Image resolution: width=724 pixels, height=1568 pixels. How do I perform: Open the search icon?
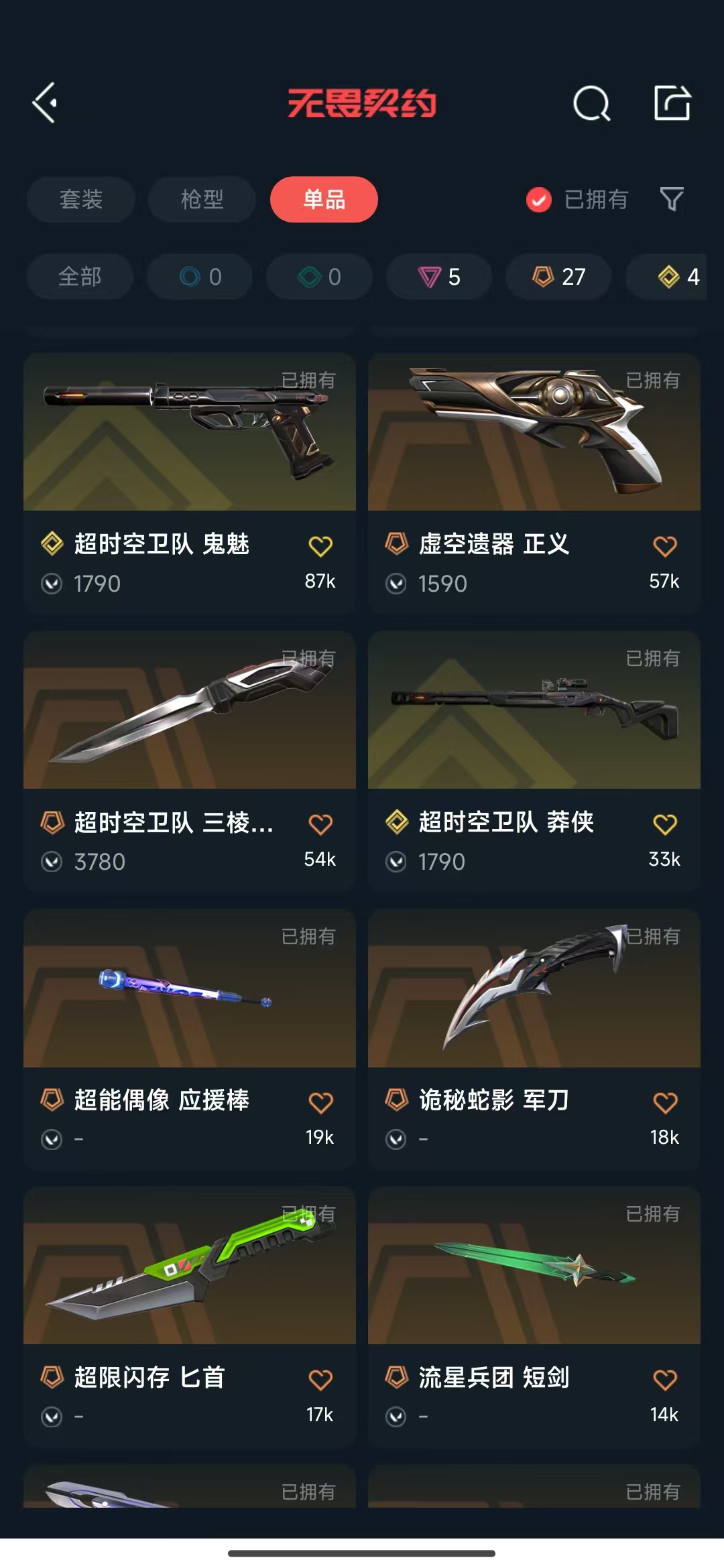[x=591, y=103]
